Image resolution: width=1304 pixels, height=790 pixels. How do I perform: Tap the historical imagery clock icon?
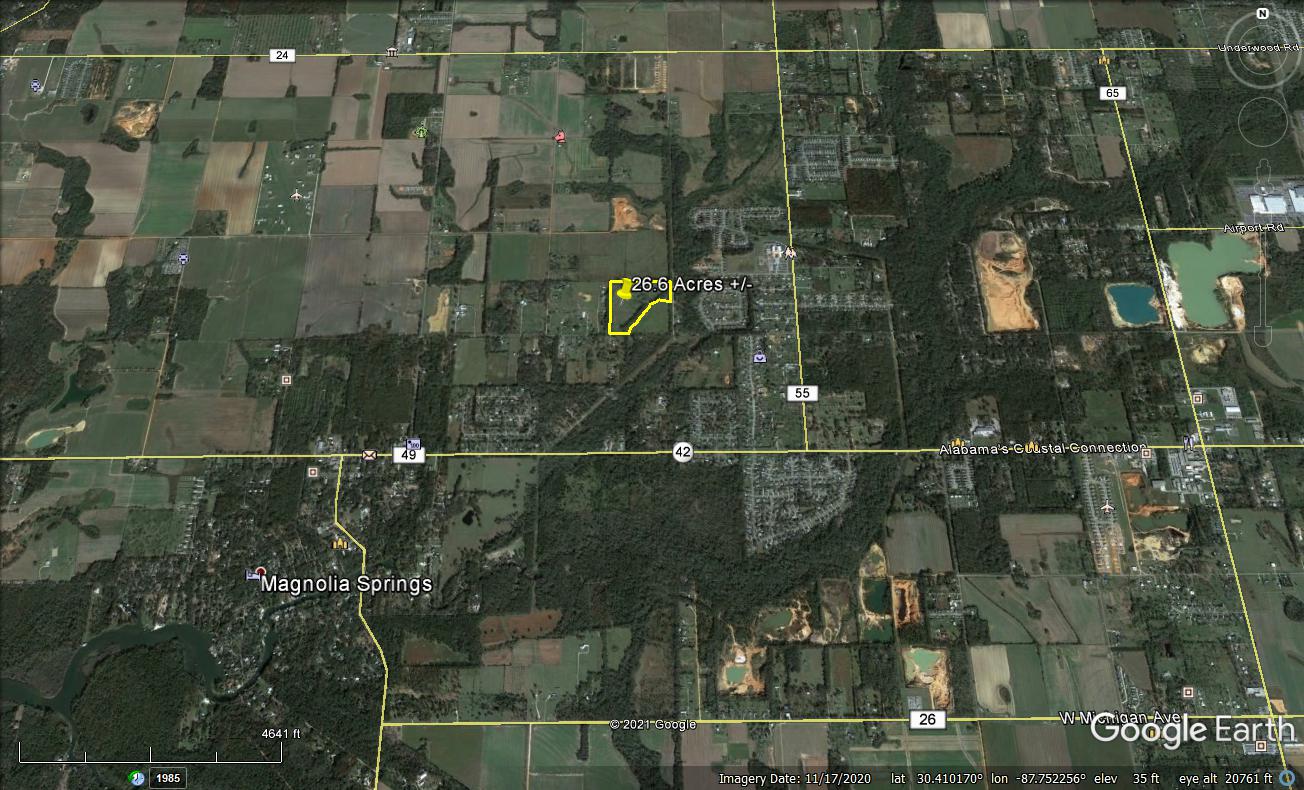136,778
